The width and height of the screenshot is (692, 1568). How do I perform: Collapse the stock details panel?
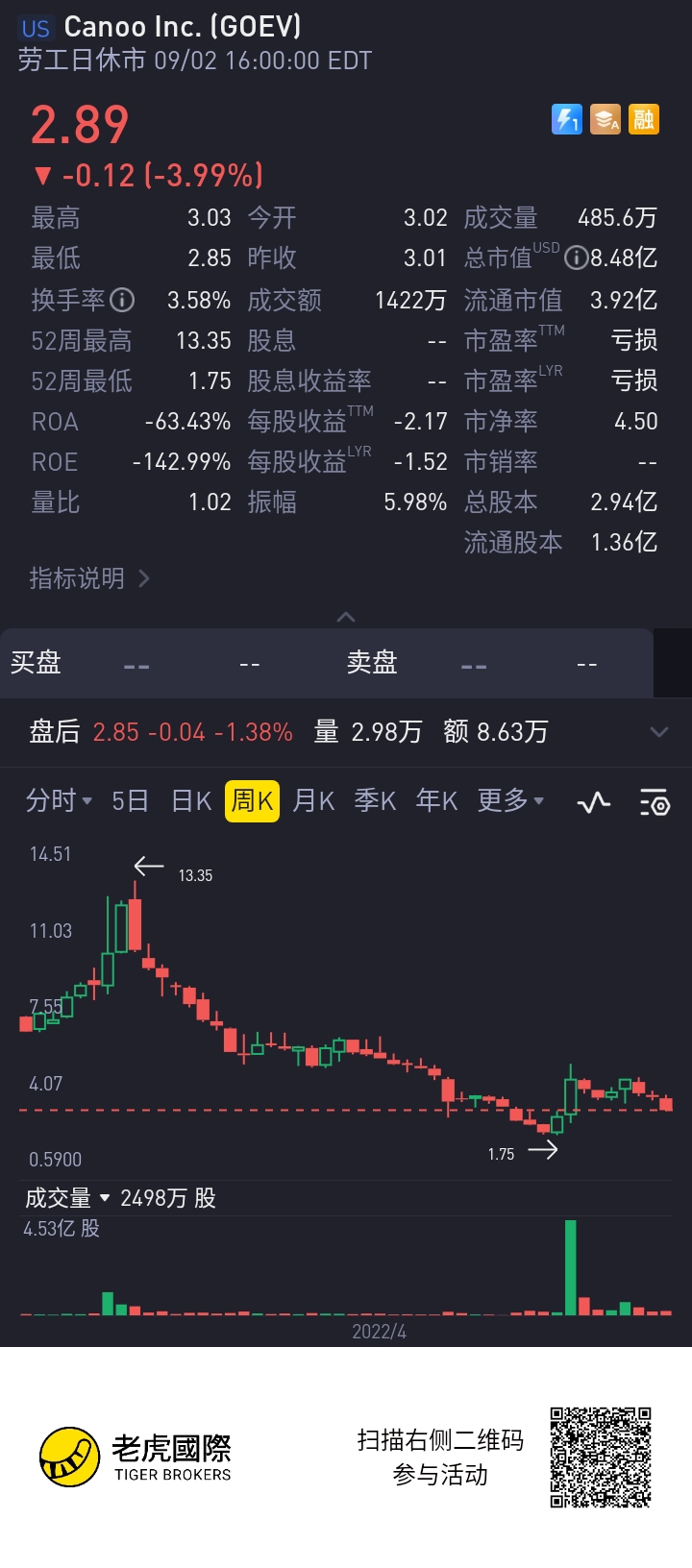346,617
